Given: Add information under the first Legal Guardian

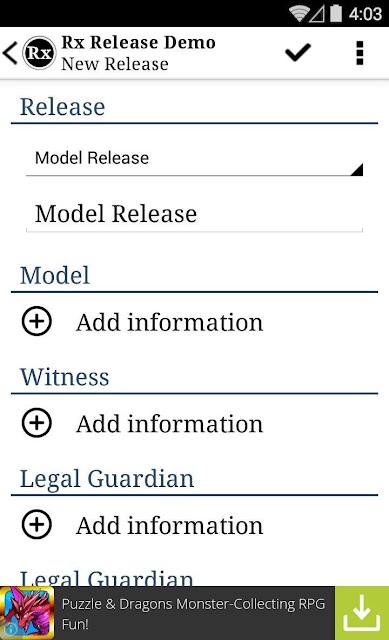Looking at the screenshot, I should point(143,525).
